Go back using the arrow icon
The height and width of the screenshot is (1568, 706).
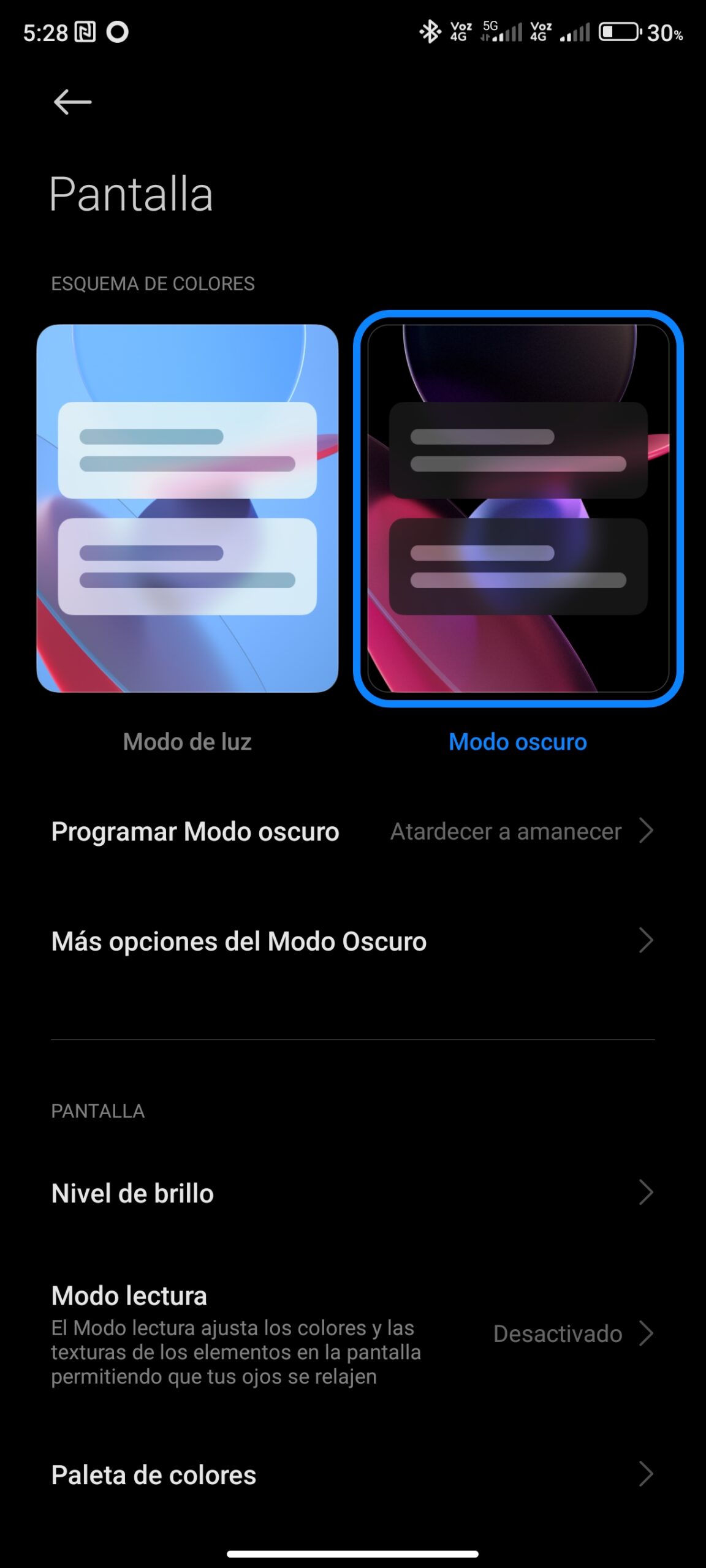[72, 102]
